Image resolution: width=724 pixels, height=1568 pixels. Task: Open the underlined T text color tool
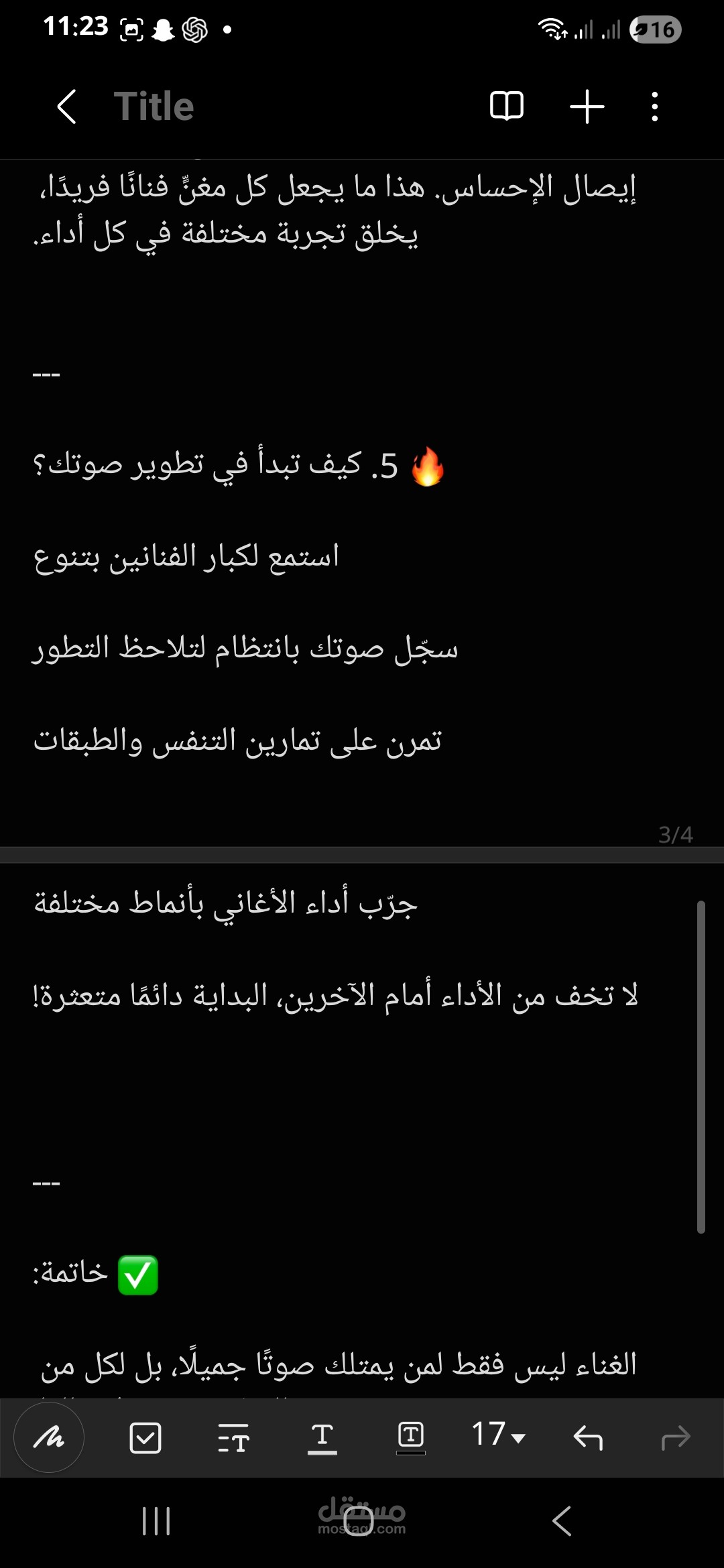322,1438
